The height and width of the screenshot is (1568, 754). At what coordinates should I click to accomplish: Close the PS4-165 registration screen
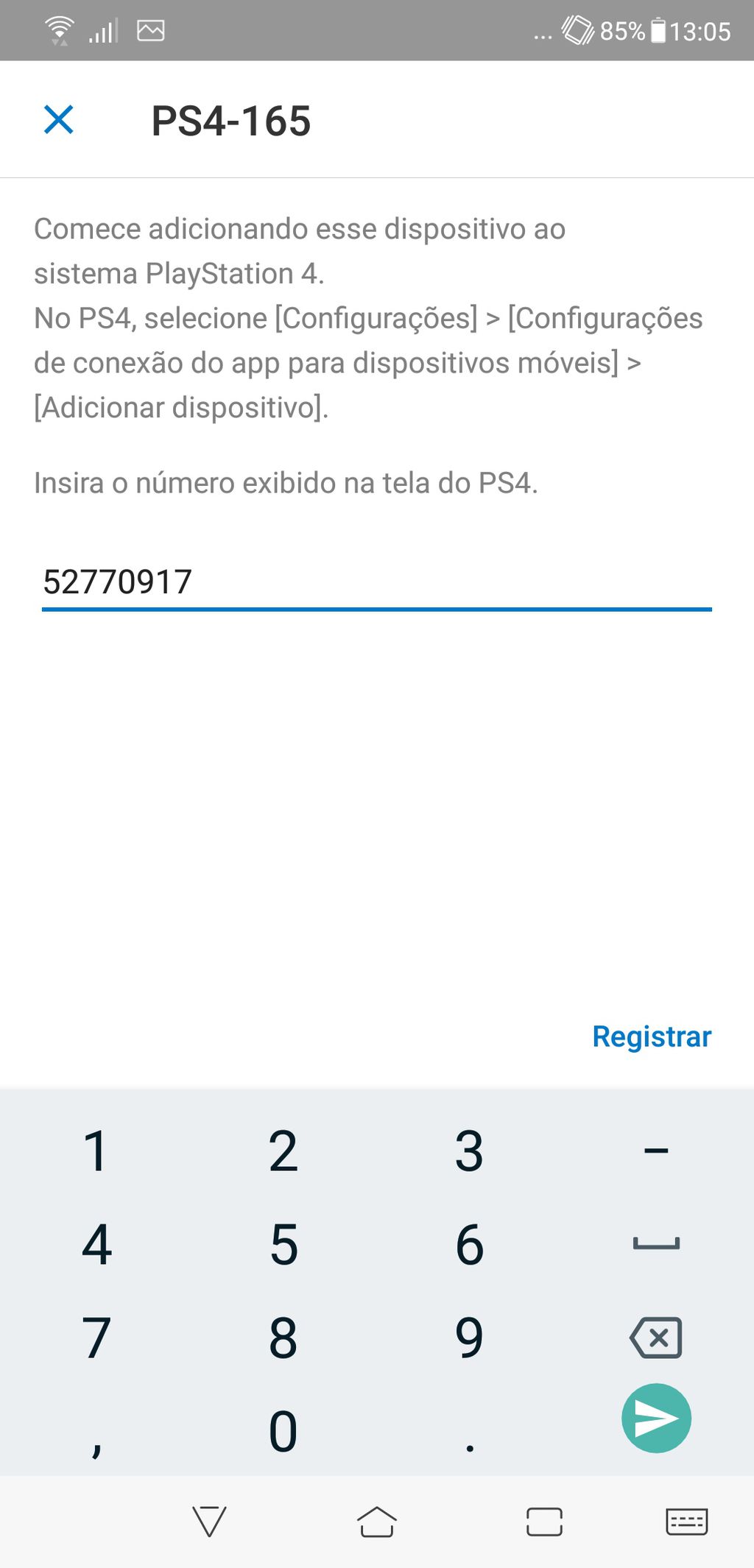(59, 119)
